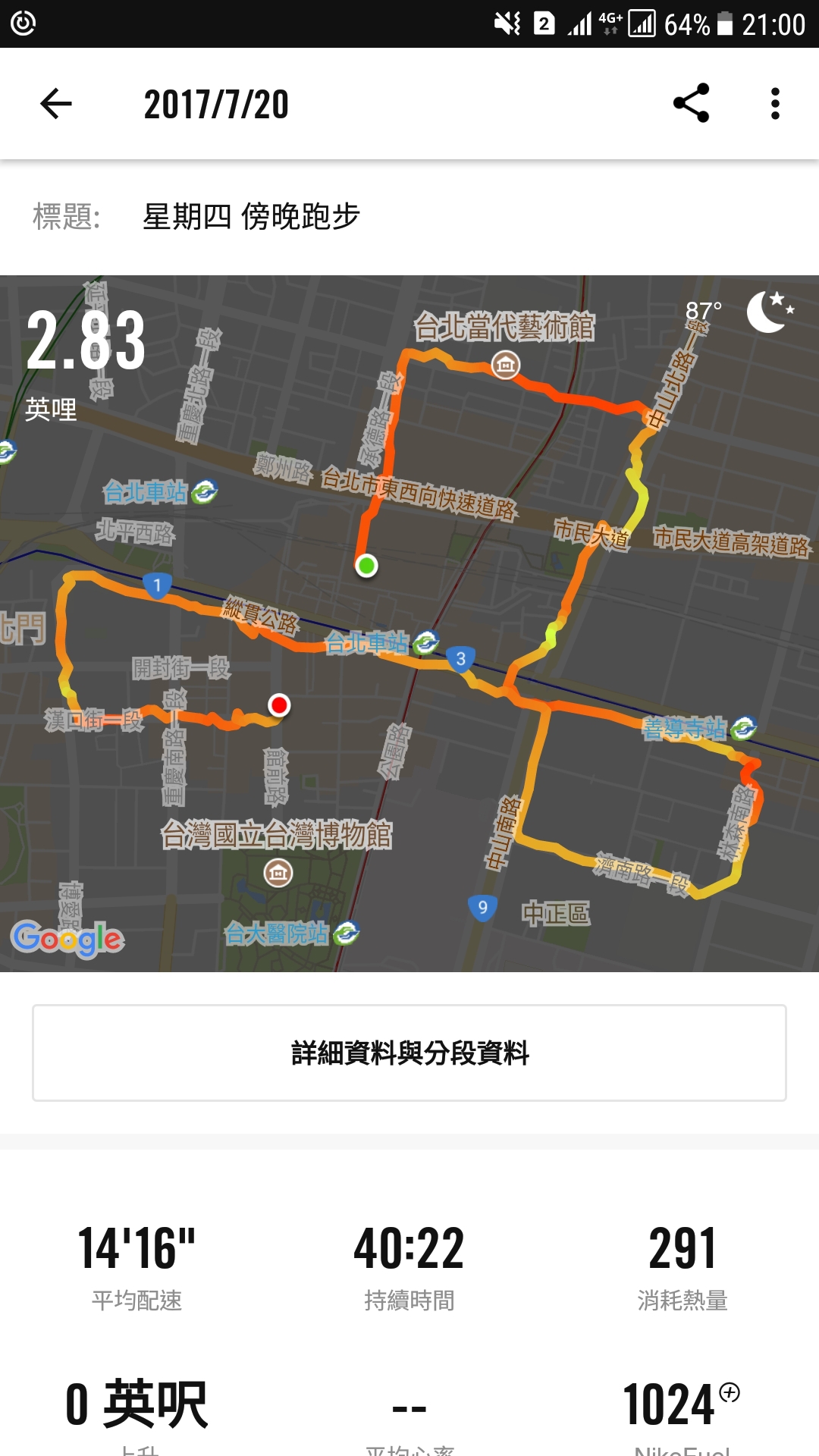Open 詳細資料與分段資料 details

tap(409, 1053)
